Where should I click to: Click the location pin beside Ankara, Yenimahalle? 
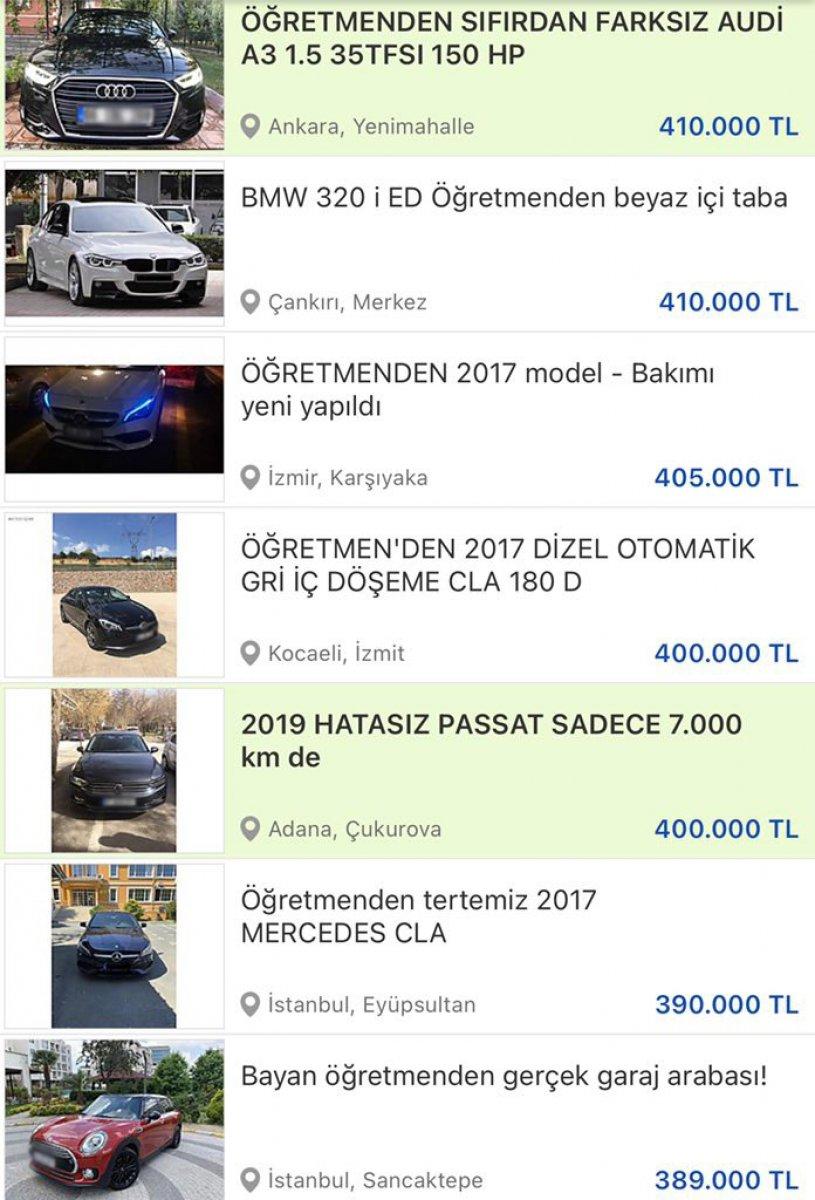pyautogui.click(x=250, y=127)
